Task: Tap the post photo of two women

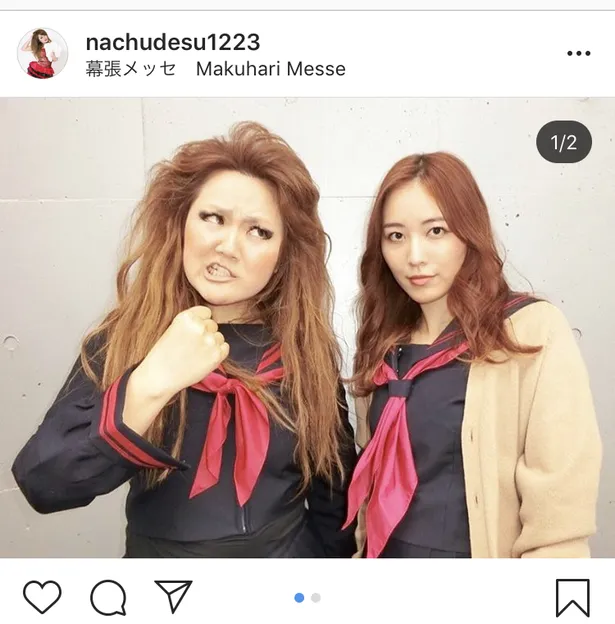Action: [307, 330]
